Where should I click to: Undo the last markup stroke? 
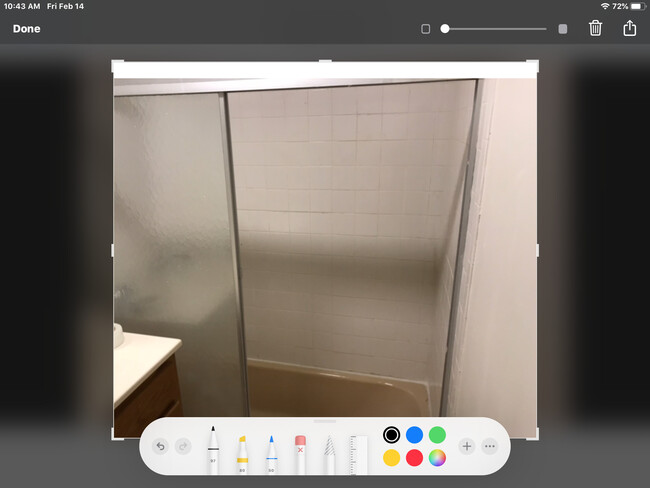click(x=160, y=447)
